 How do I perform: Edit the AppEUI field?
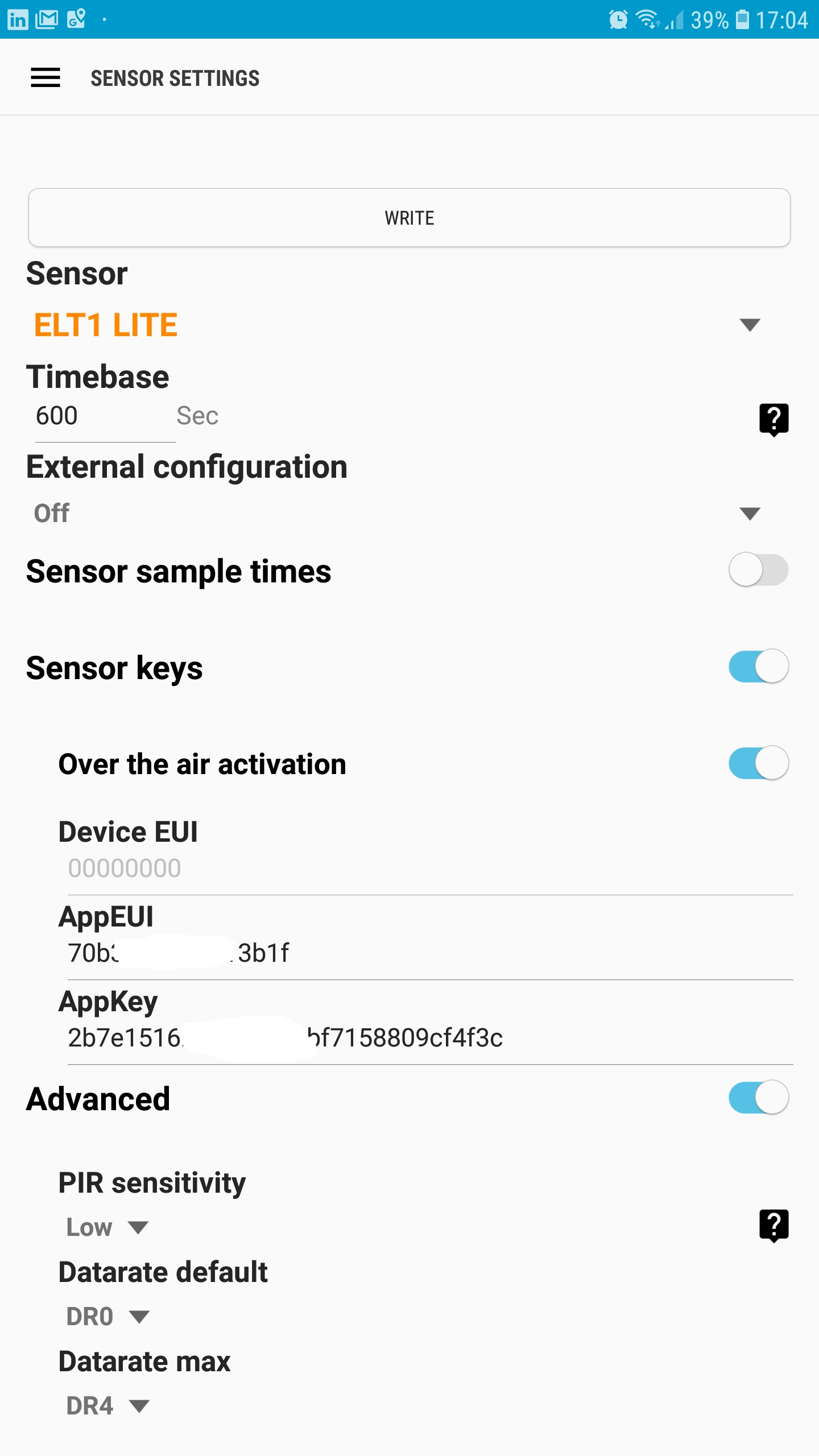pos(430,954)
